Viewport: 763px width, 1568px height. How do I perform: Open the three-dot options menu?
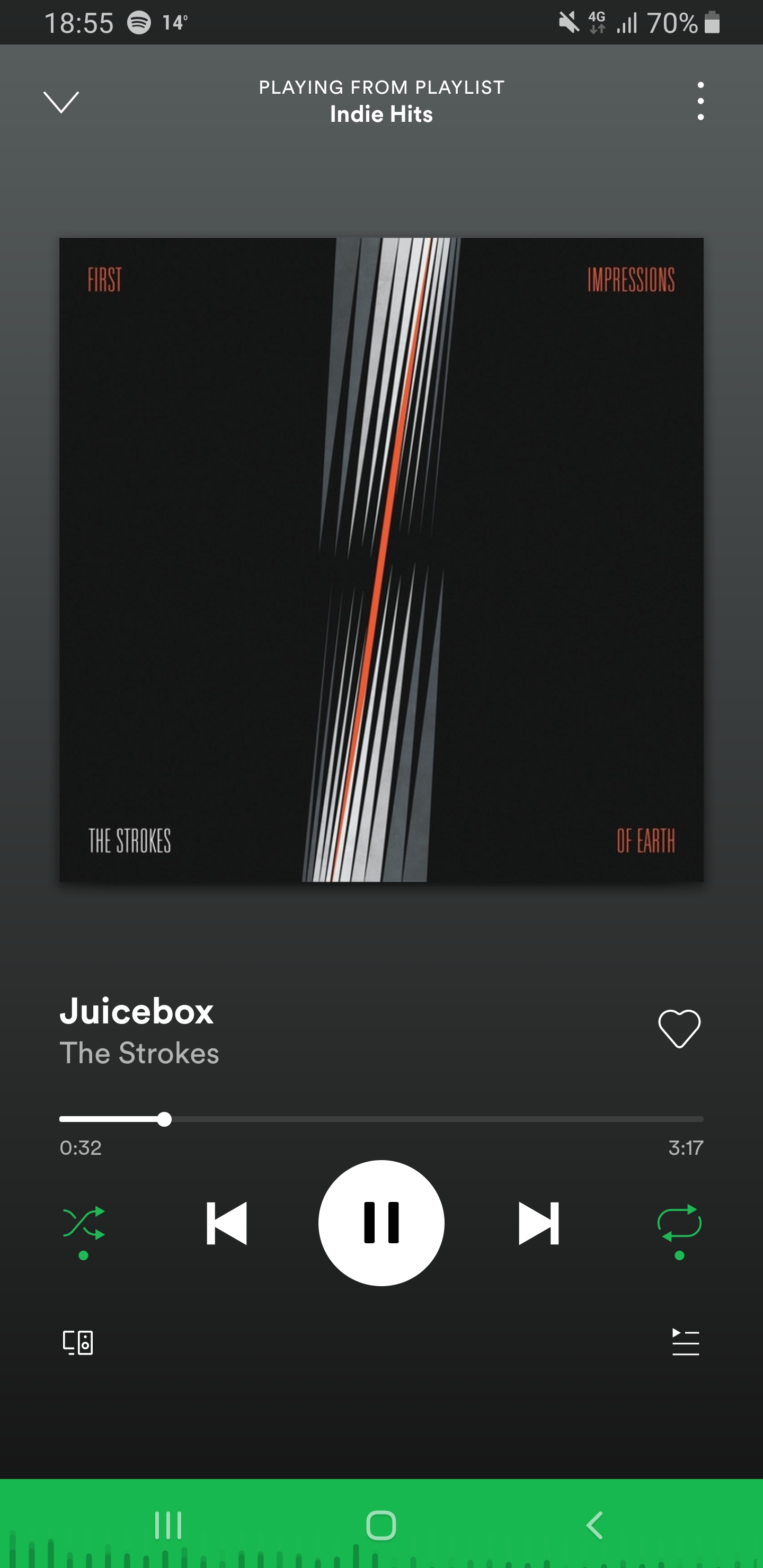point(700,101)
